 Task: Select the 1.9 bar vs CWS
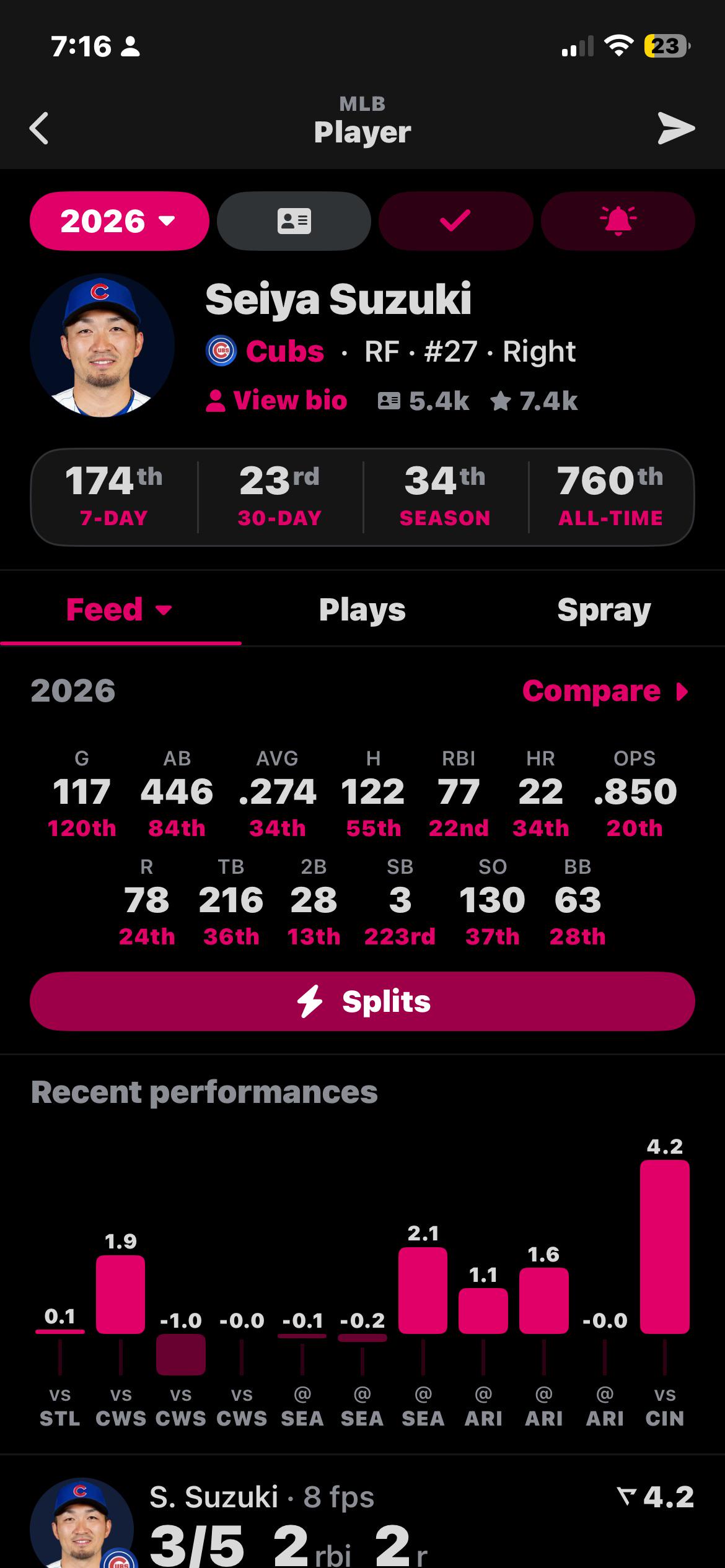(x=120, y=1294)
